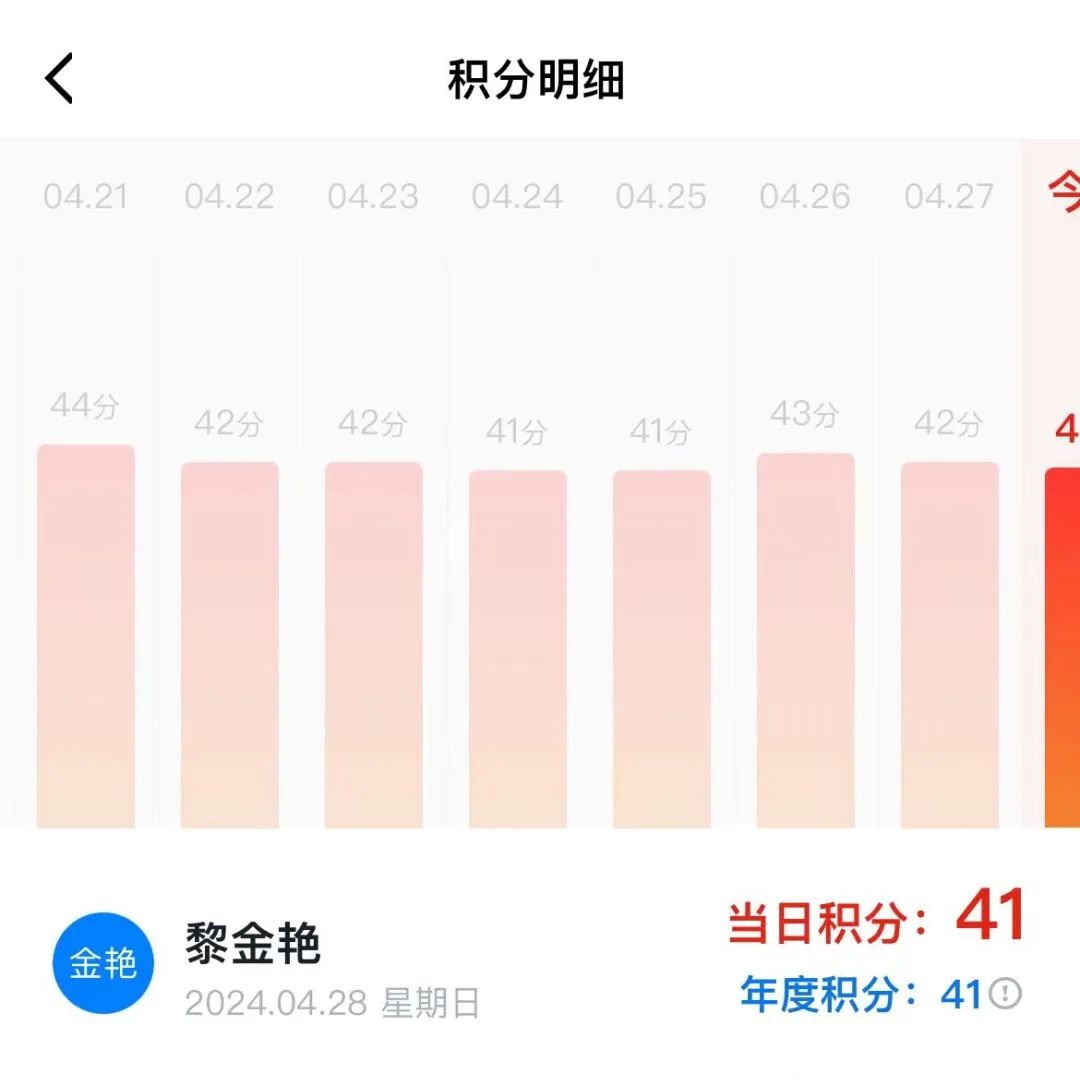Select the 04.25 score bar
Image resolution: width=1080 pixels, height=1080 pixels.
[x=662, y=649]
